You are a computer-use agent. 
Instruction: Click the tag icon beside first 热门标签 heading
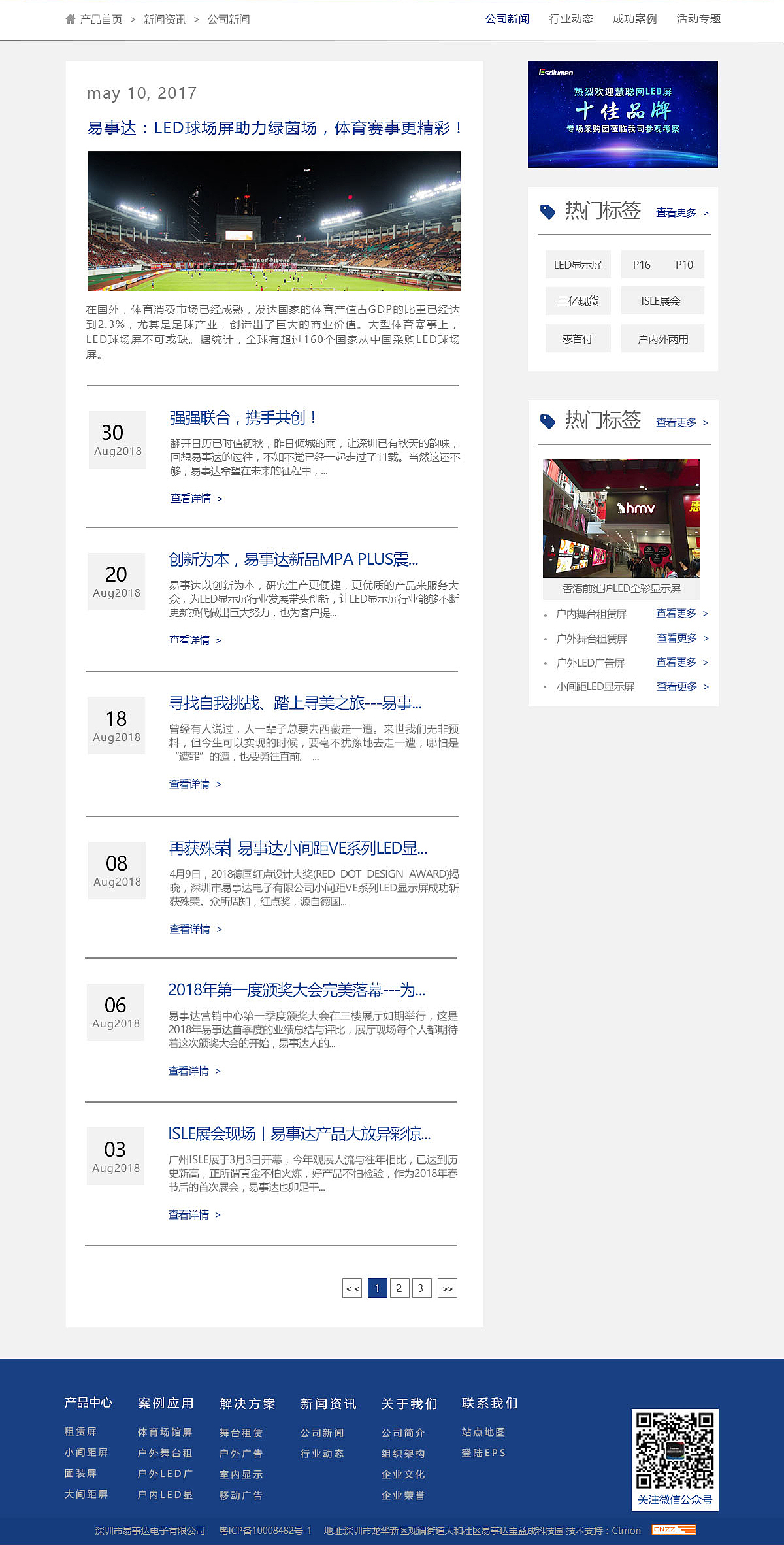(x=547, y=211)
